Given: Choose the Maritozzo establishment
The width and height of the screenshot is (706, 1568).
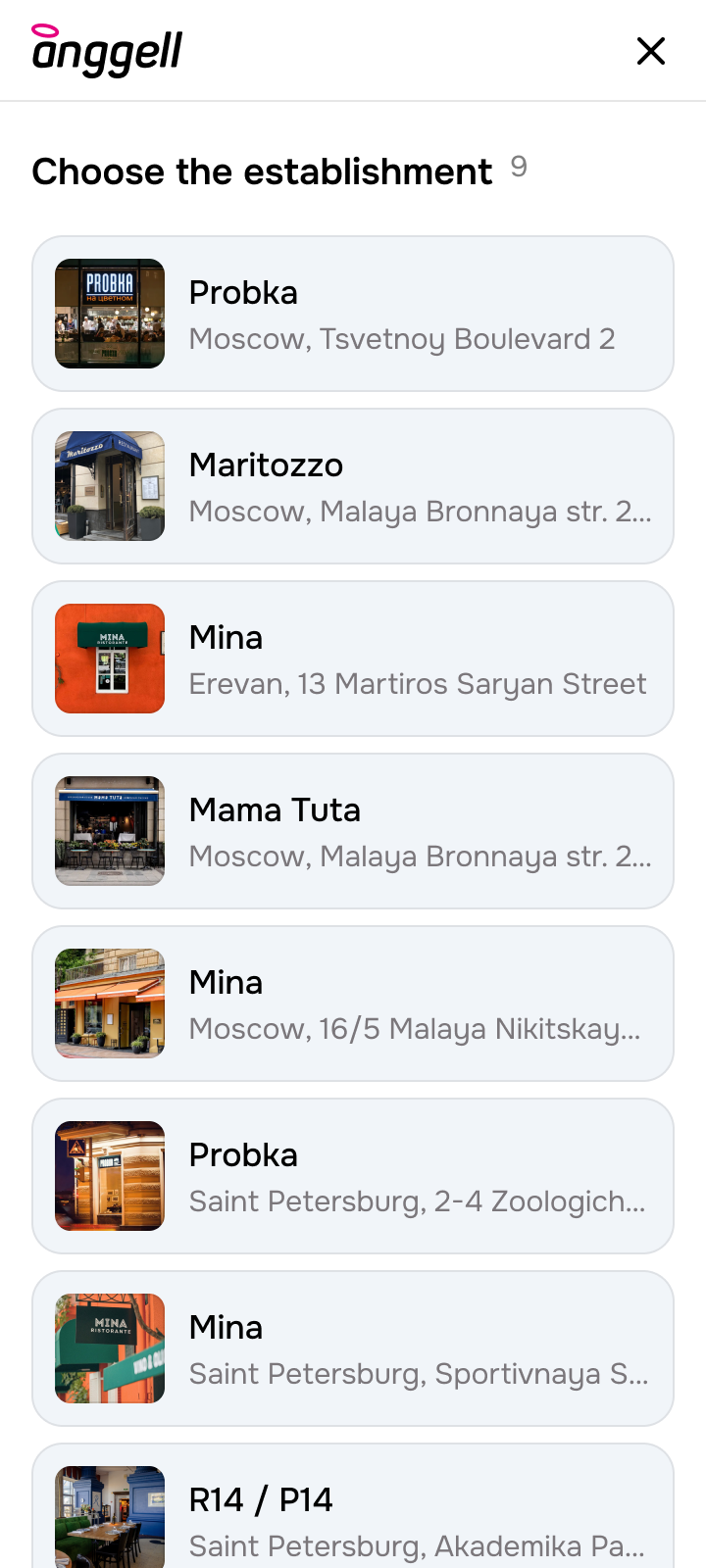Looking at the screenshot, I should click(353, 486).
